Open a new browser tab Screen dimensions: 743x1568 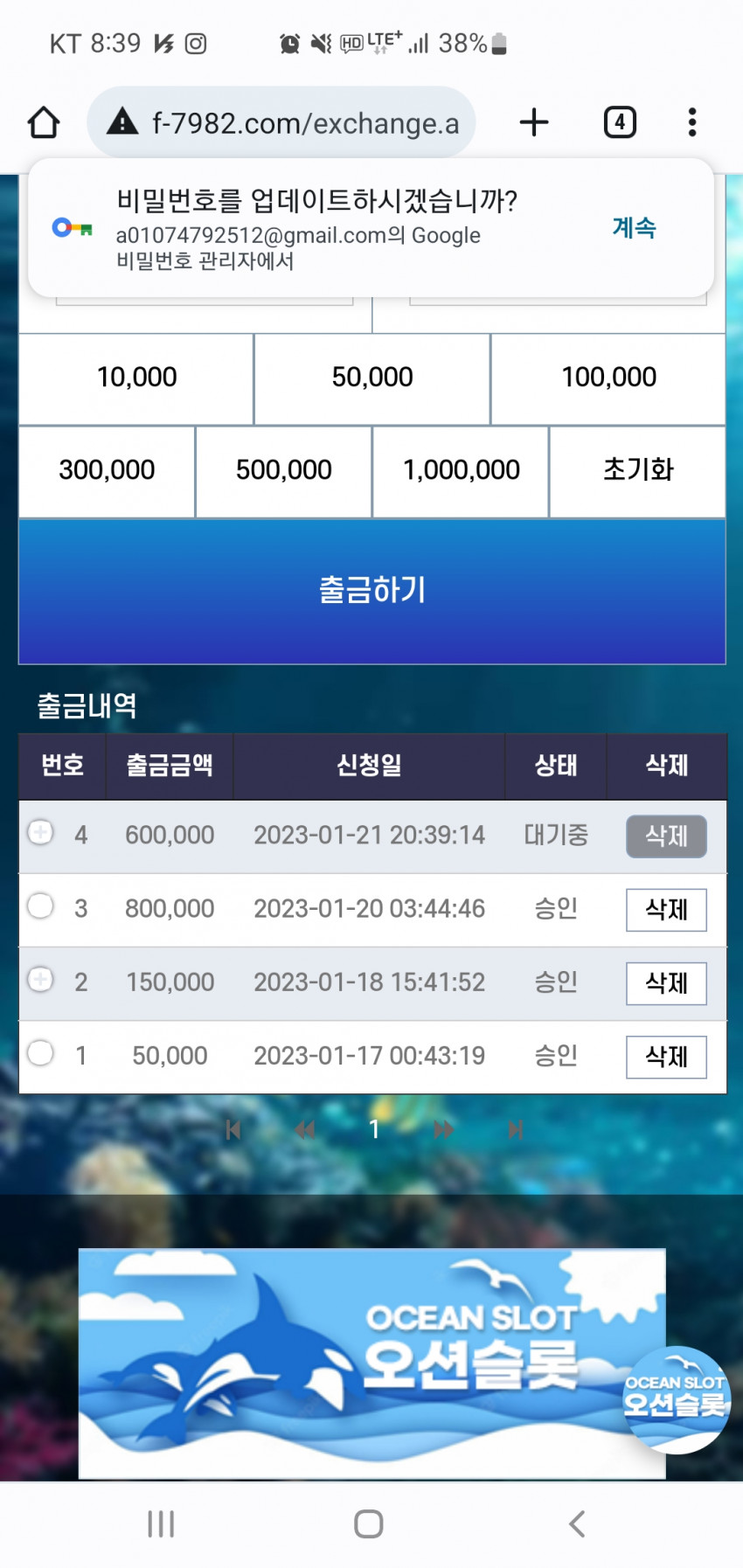533,122
